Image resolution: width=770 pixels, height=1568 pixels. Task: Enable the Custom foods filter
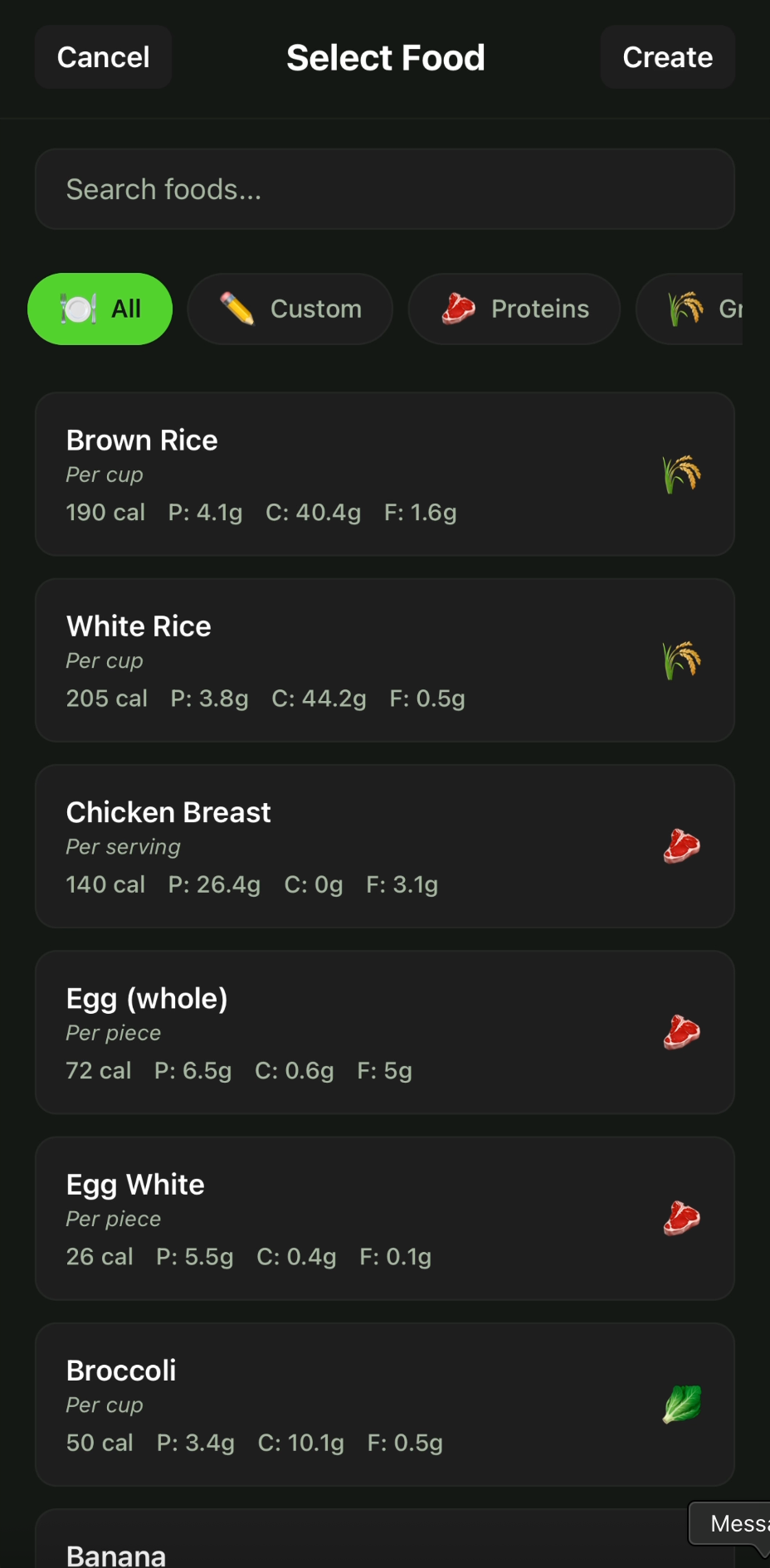pos(290,308)
